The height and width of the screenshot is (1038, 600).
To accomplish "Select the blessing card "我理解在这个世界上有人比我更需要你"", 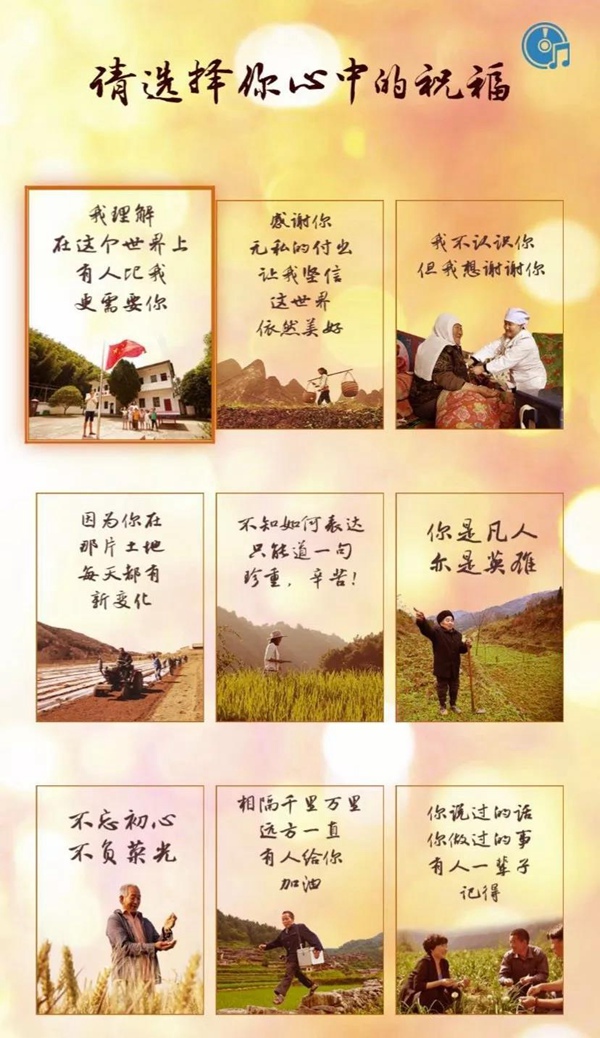I will 120,314.
